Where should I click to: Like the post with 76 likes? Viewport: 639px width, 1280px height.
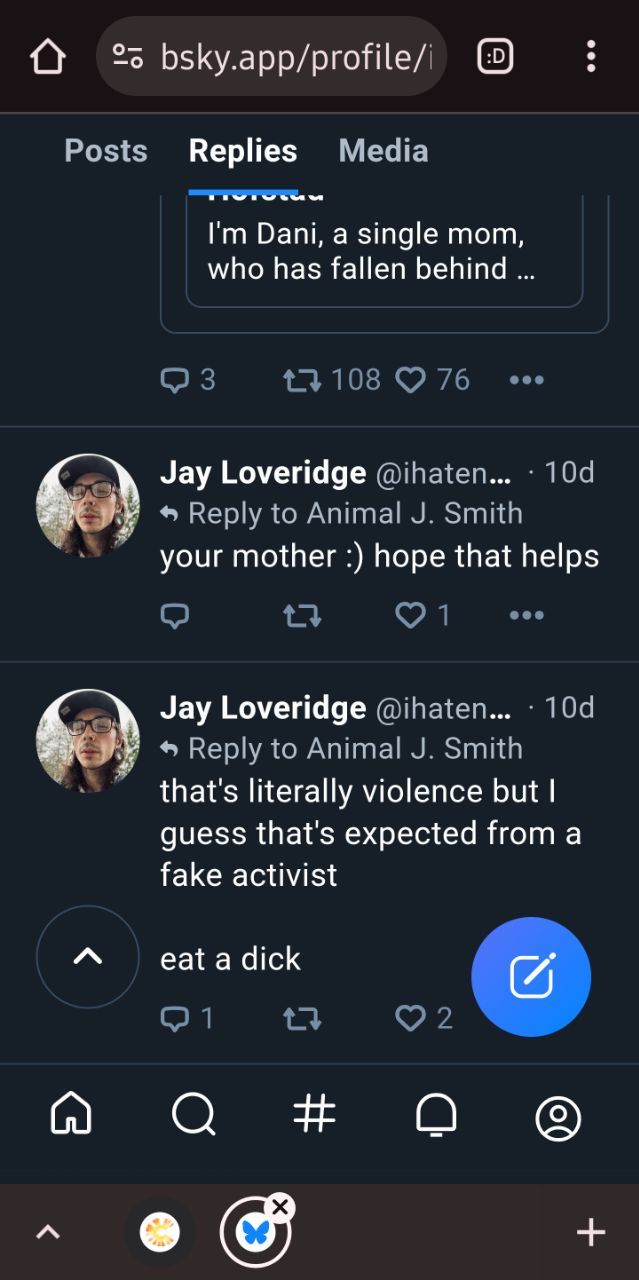[x=411, y=380]
